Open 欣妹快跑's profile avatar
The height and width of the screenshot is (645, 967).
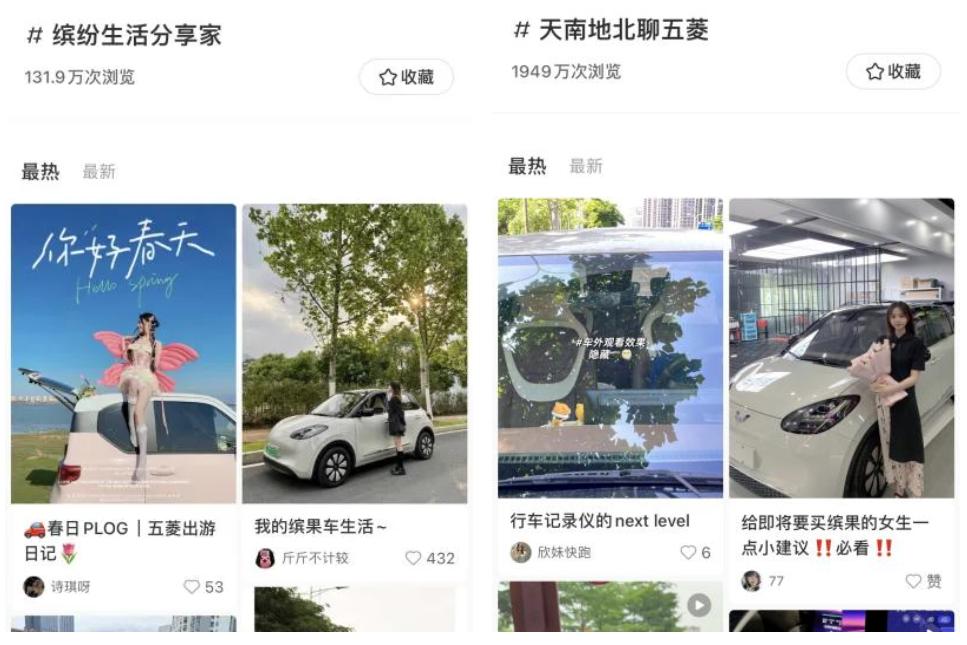[x=521, y=552]
